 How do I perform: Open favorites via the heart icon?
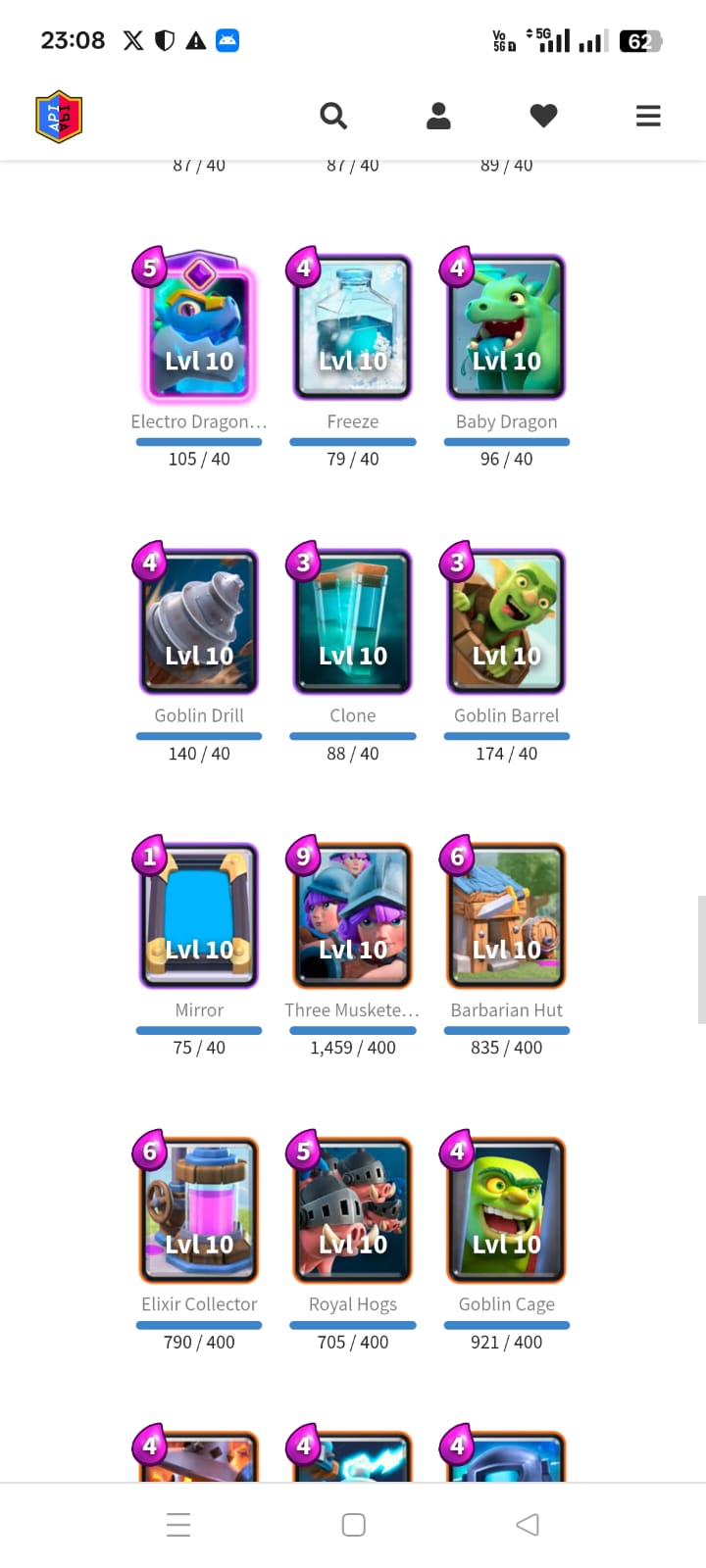[543, 116]
